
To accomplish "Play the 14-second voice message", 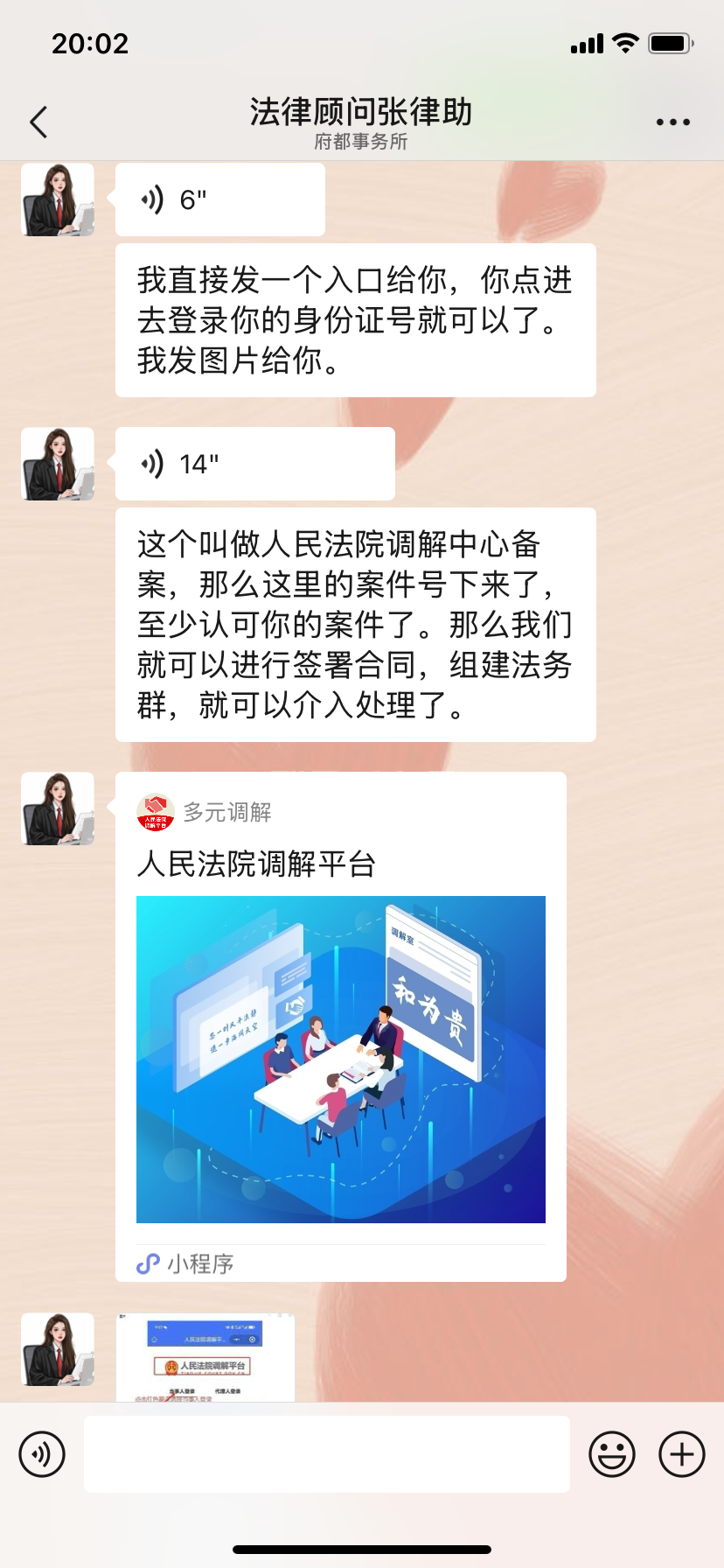I will click(x=254, y=464).
